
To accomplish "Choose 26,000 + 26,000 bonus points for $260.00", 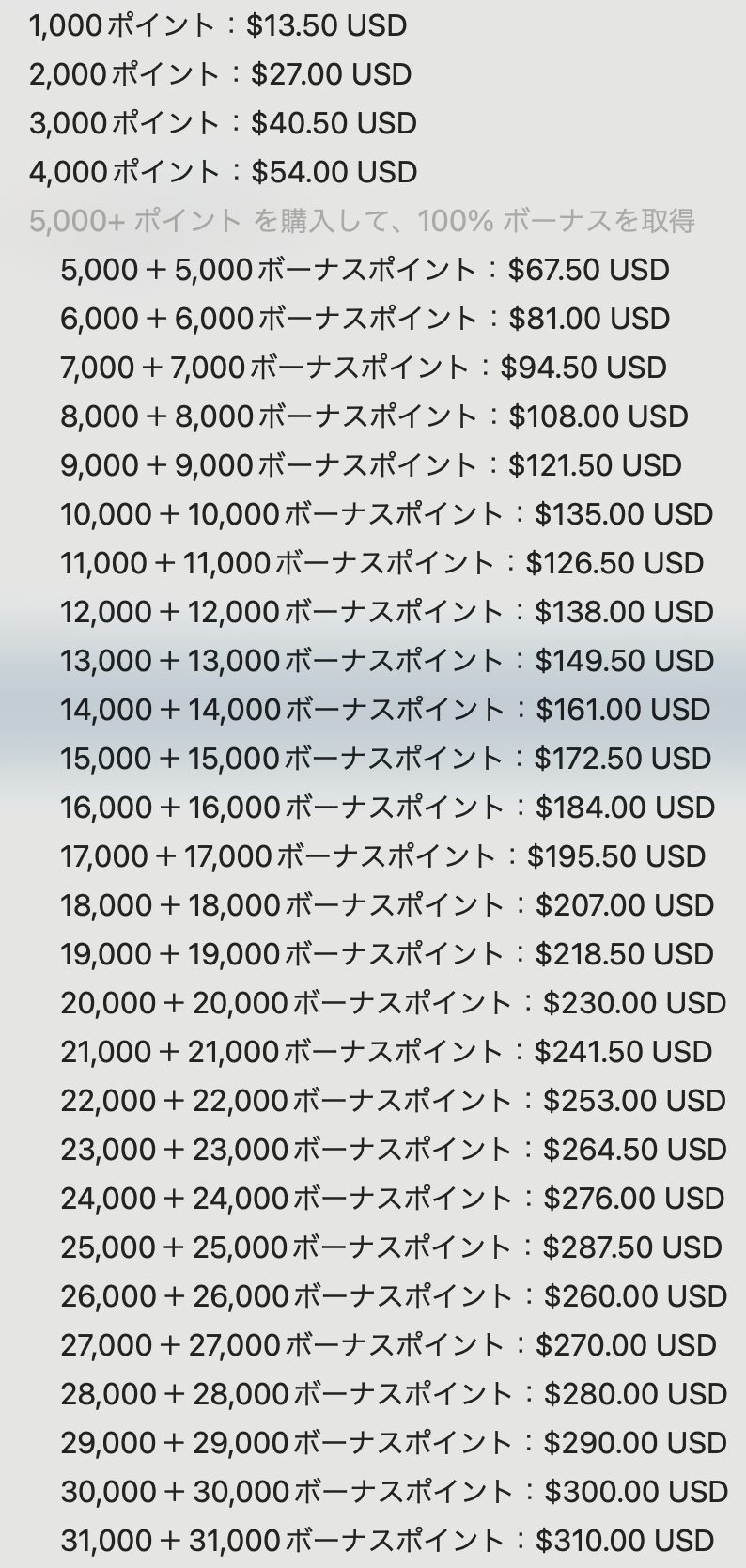I will click(x=393, y=1296).
